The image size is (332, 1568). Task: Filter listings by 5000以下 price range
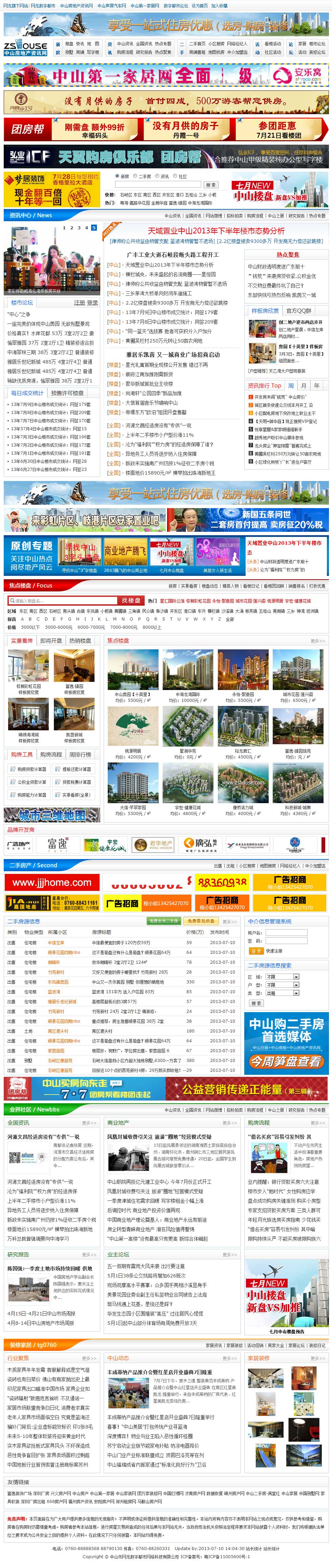point(30,627)
